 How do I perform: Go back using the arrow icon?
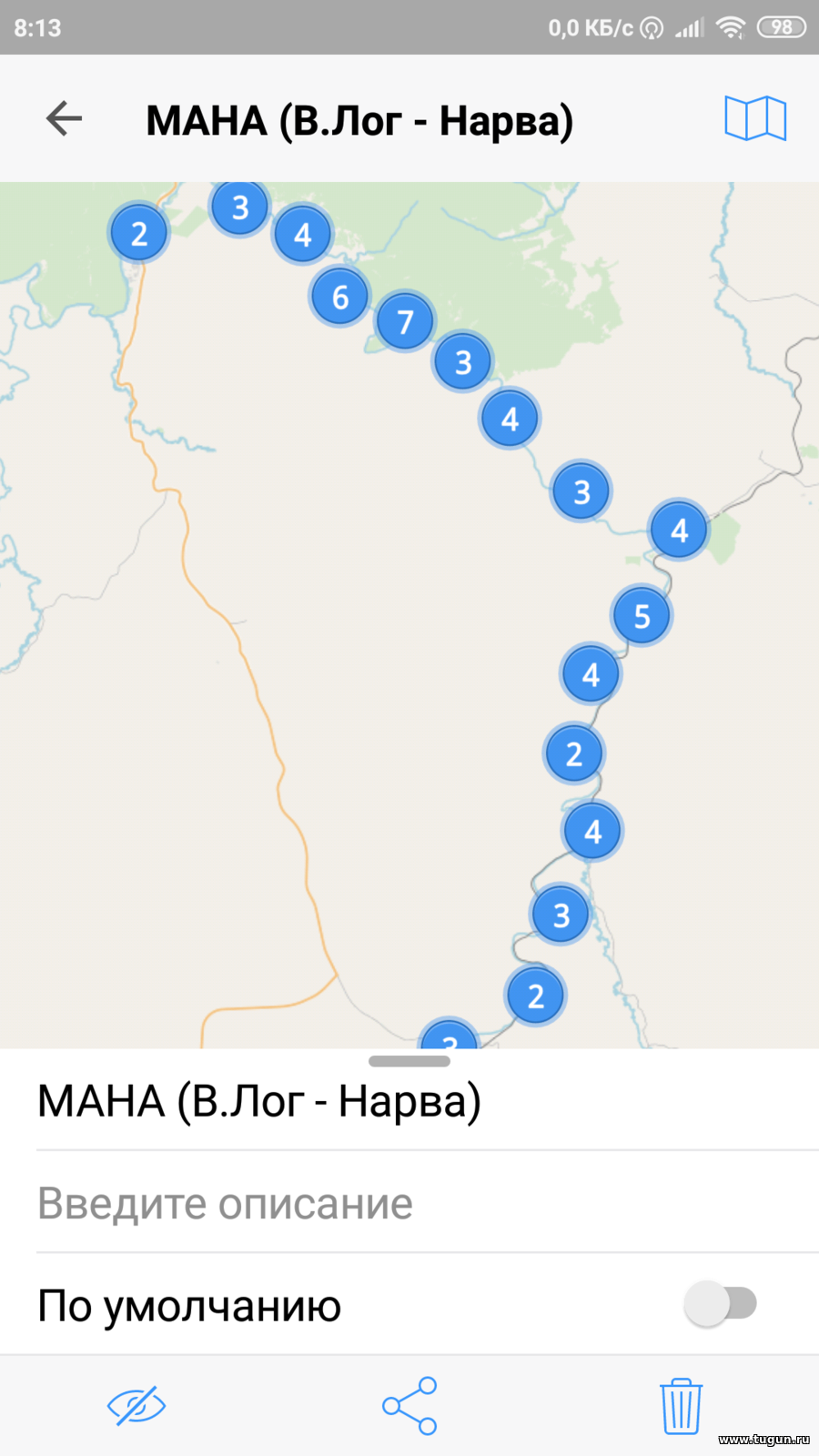point(64,118)
